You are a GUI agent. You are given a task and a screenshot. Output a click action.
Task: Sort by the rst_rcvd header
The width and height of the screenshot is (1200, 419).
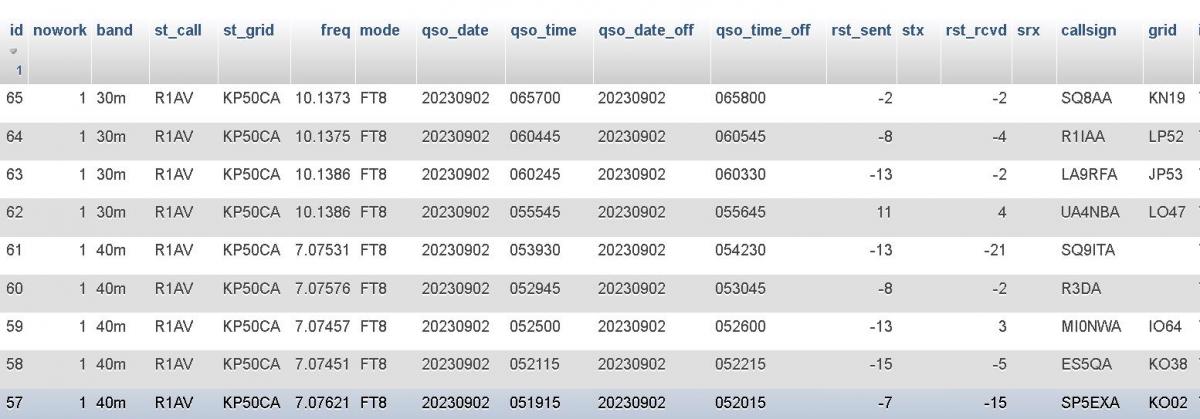tap(976, 31)
